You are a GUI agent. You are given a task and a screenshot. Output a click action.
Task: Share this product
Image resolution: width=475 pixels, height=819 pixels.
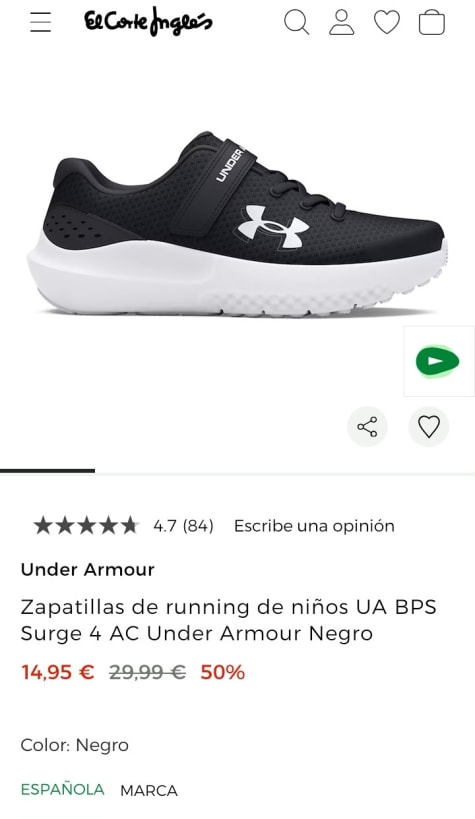pos(367,427)
